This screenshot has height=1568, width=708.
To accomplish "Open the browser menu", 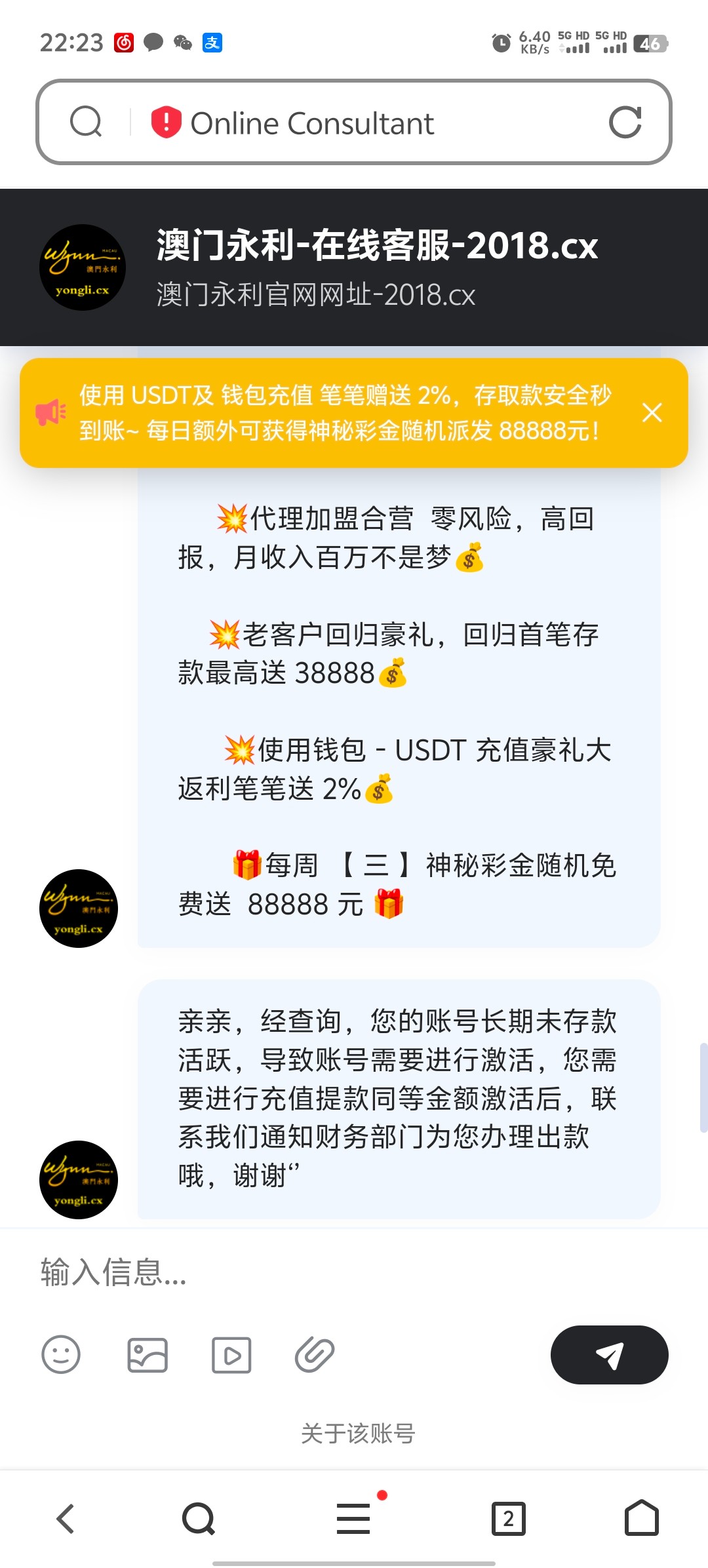I will click(354, 1518).
